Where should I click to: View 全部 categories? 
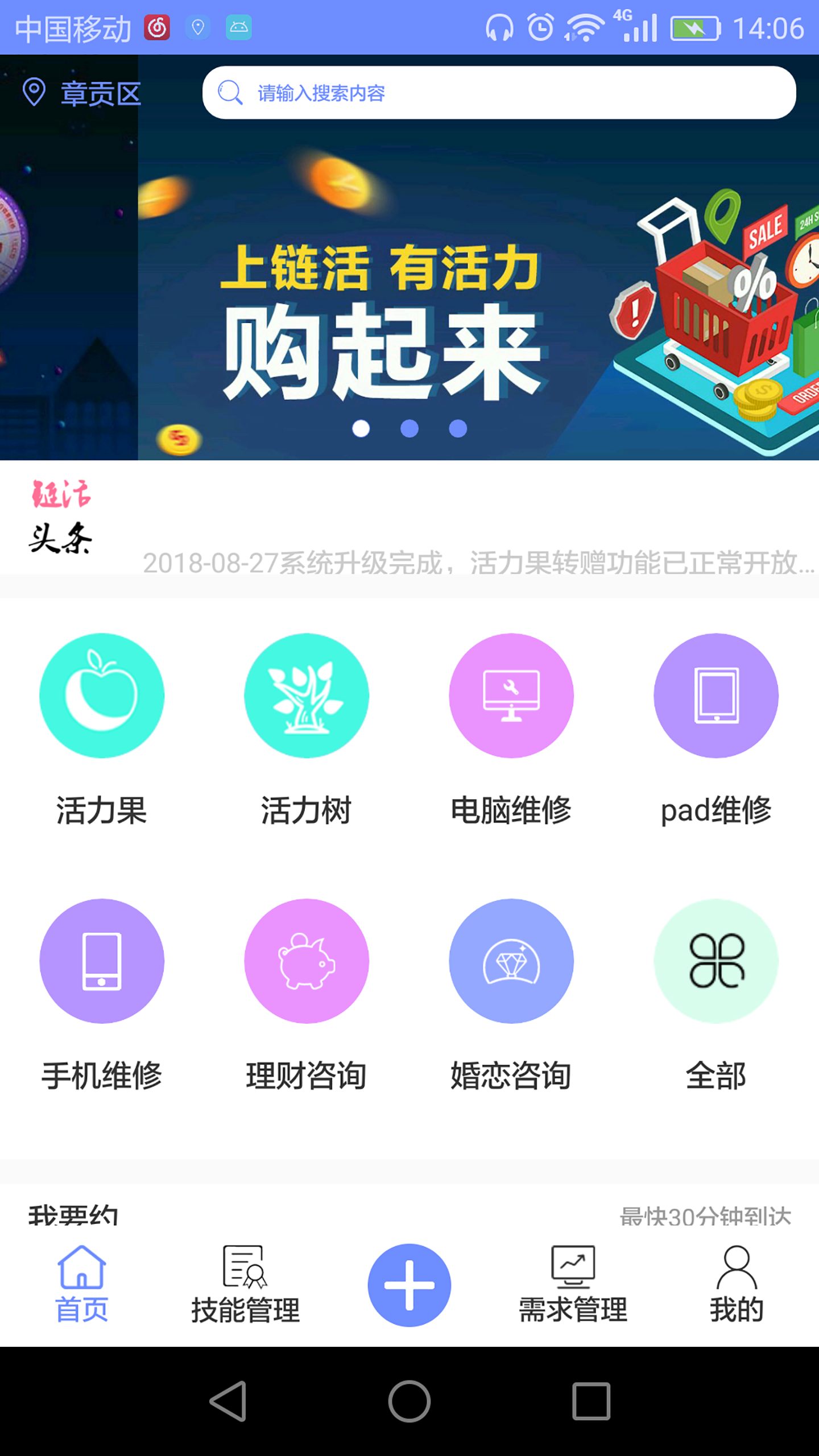point(716,992)
